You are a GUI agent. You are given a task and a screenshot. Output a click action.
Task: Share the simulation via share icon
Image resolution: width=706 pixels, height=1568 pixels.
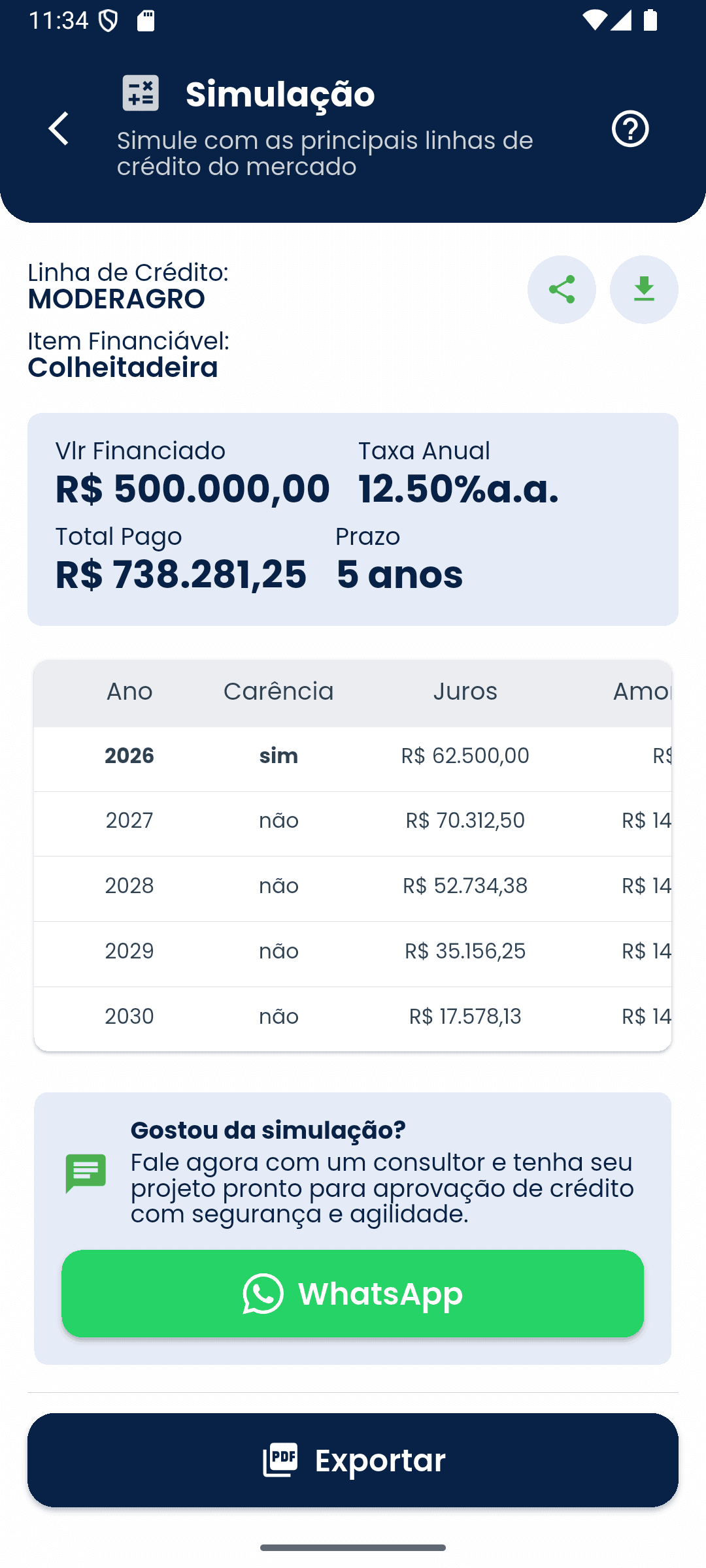[561, 289]
